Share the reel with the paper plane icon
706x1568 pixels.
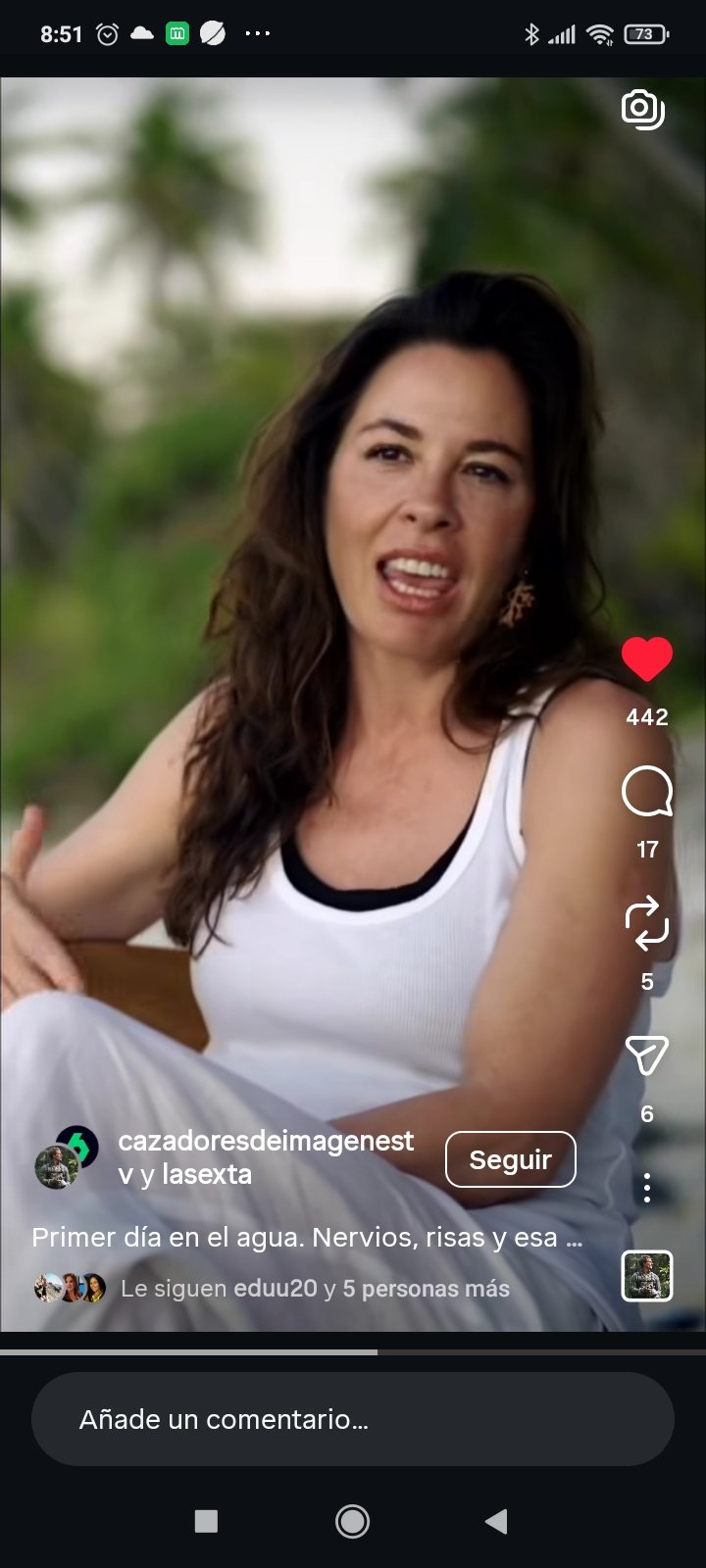click(647, 1055)
